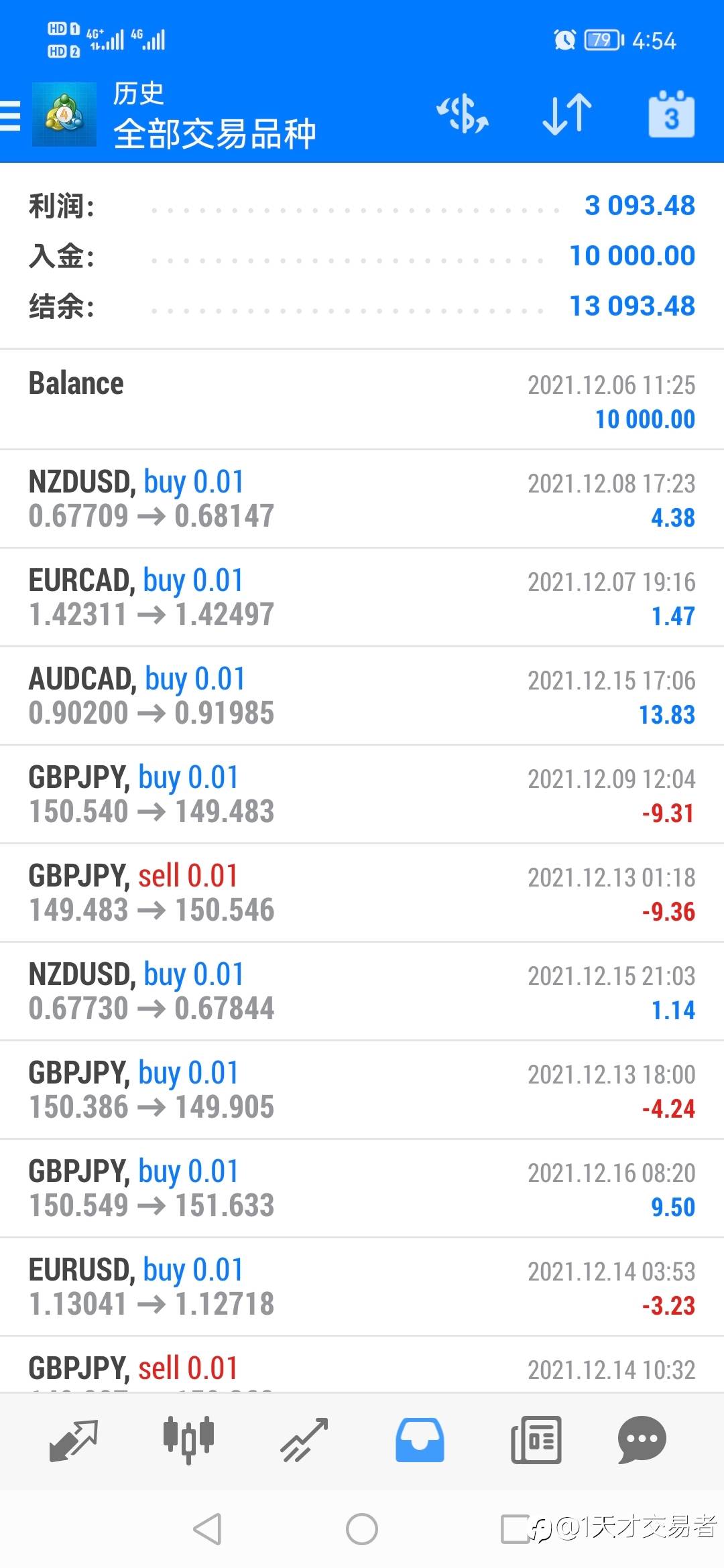This screenshot has width=724, height=1568.
Task: View the AUDCAD buy trade details
Action: point(362,696)
